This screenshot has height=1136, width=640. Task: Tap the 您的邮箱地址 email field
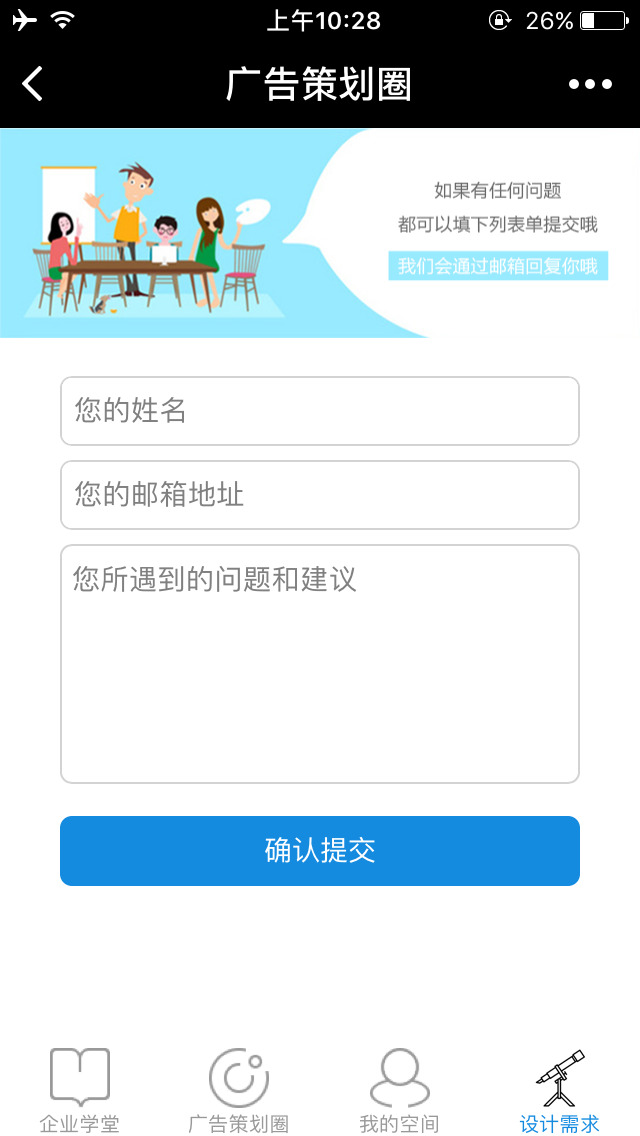pos(320,495)
